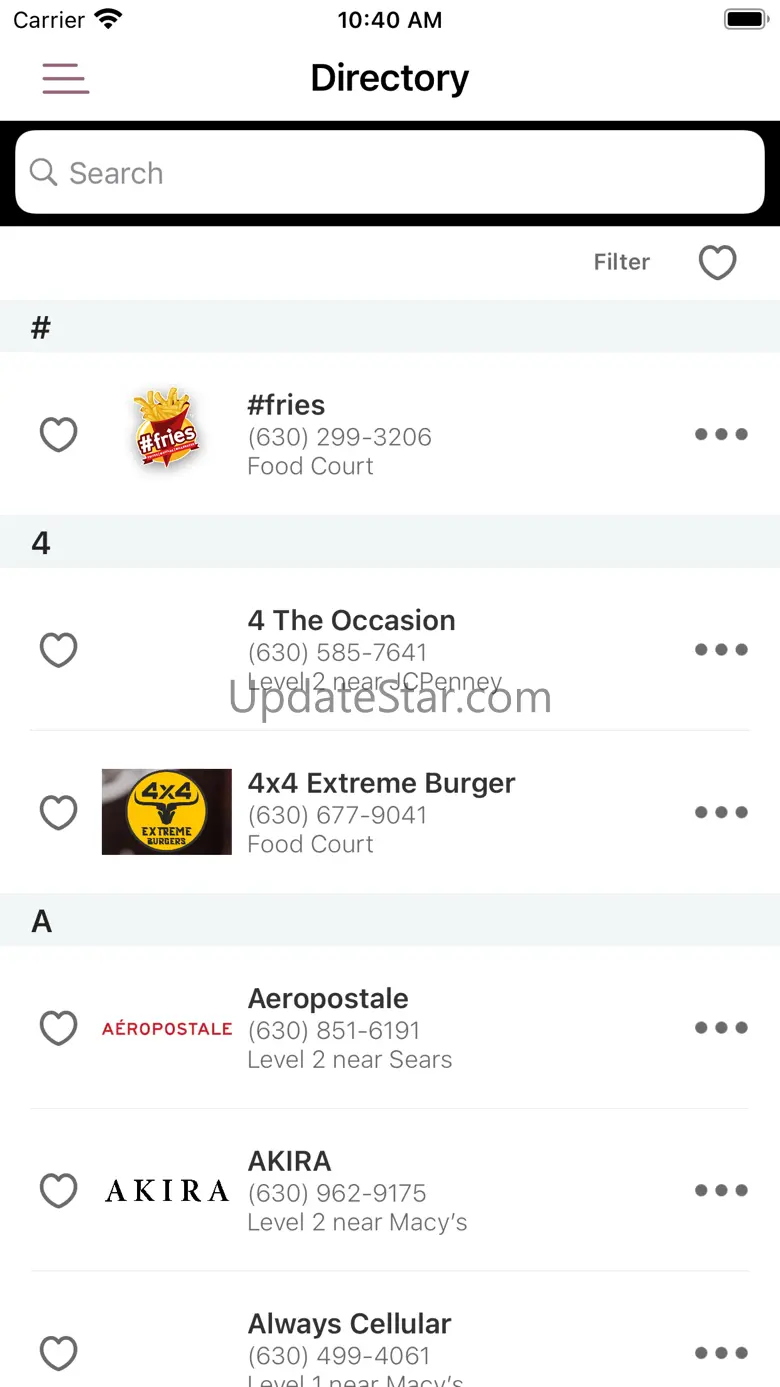Open more options for Aeropostale
The height and width of the screenshot is (1387, 780).
tap(721, 1028)
